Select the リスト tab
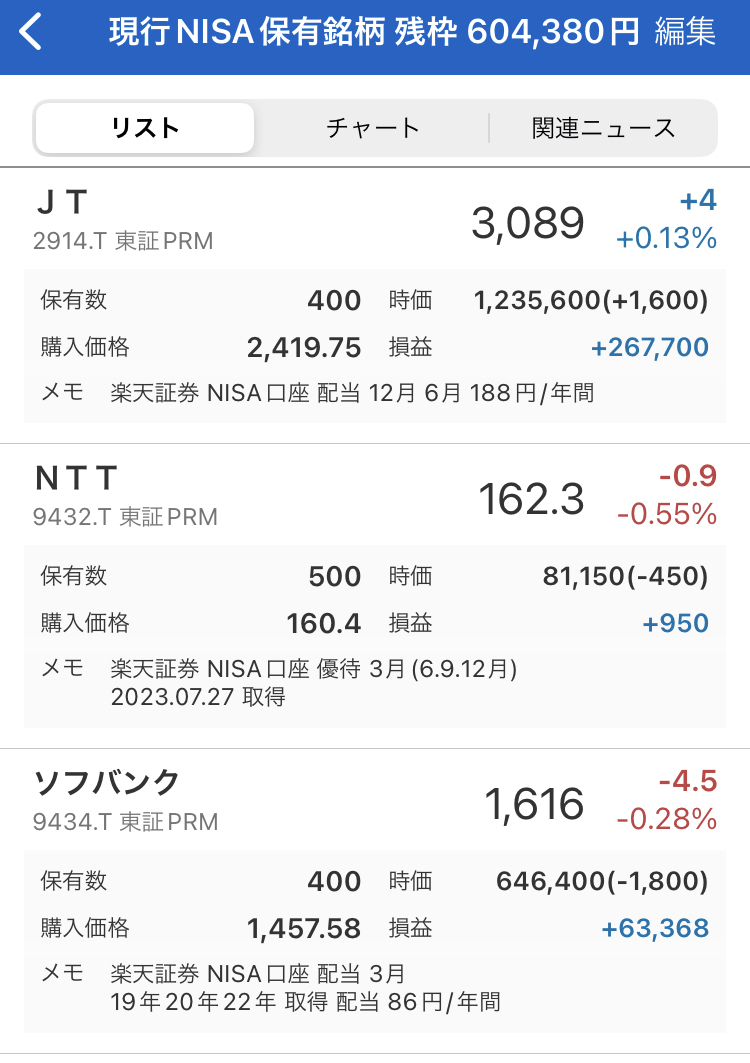This screenshot has height=1063, width=750. point(144,127)
